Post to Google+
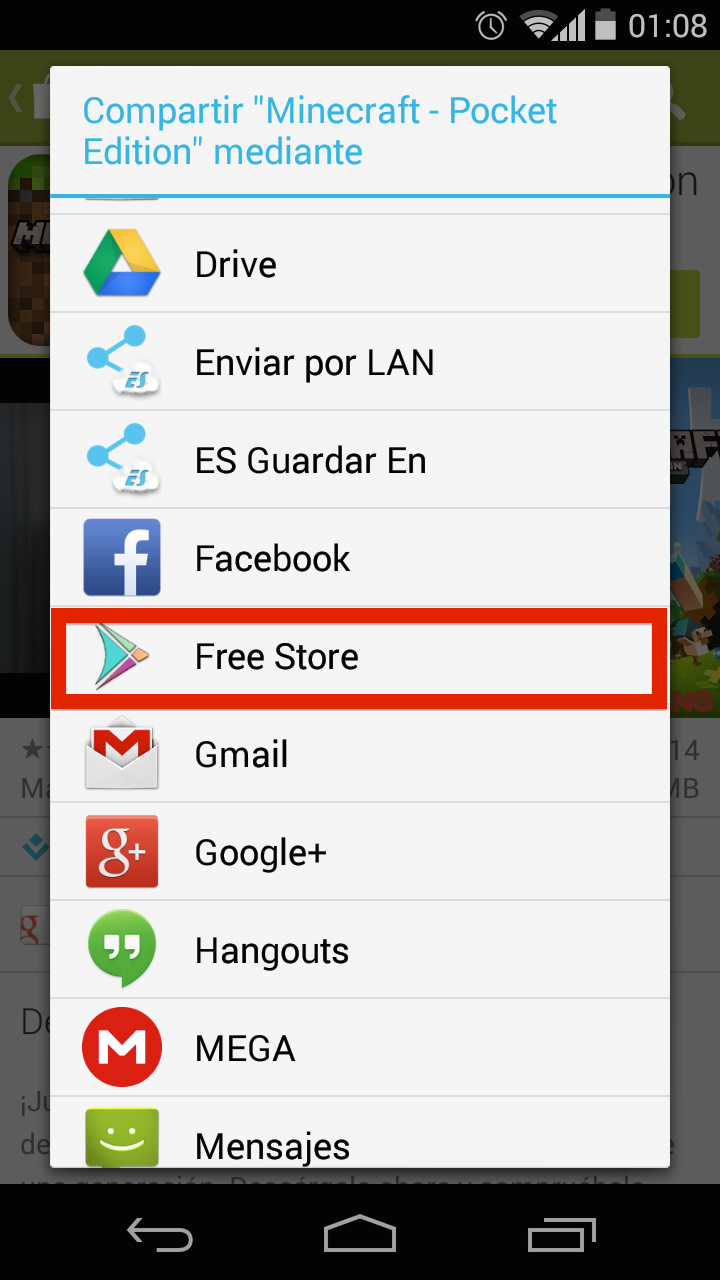This screenshot has width=720, height=1280. [x=360, y=852]
